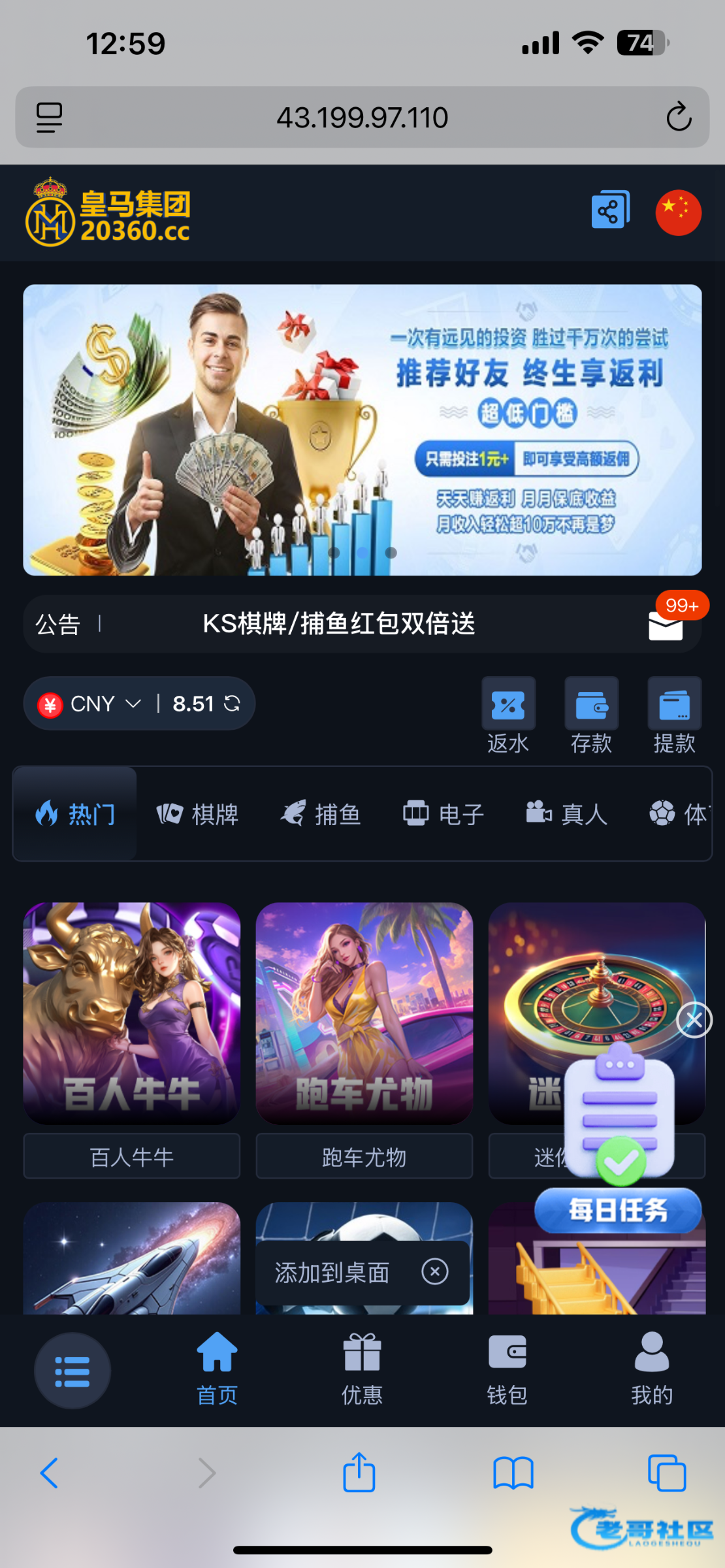Select the 电子 category tab
Viewport: 725px width, 1568px height.
click(x=443, y=814)
